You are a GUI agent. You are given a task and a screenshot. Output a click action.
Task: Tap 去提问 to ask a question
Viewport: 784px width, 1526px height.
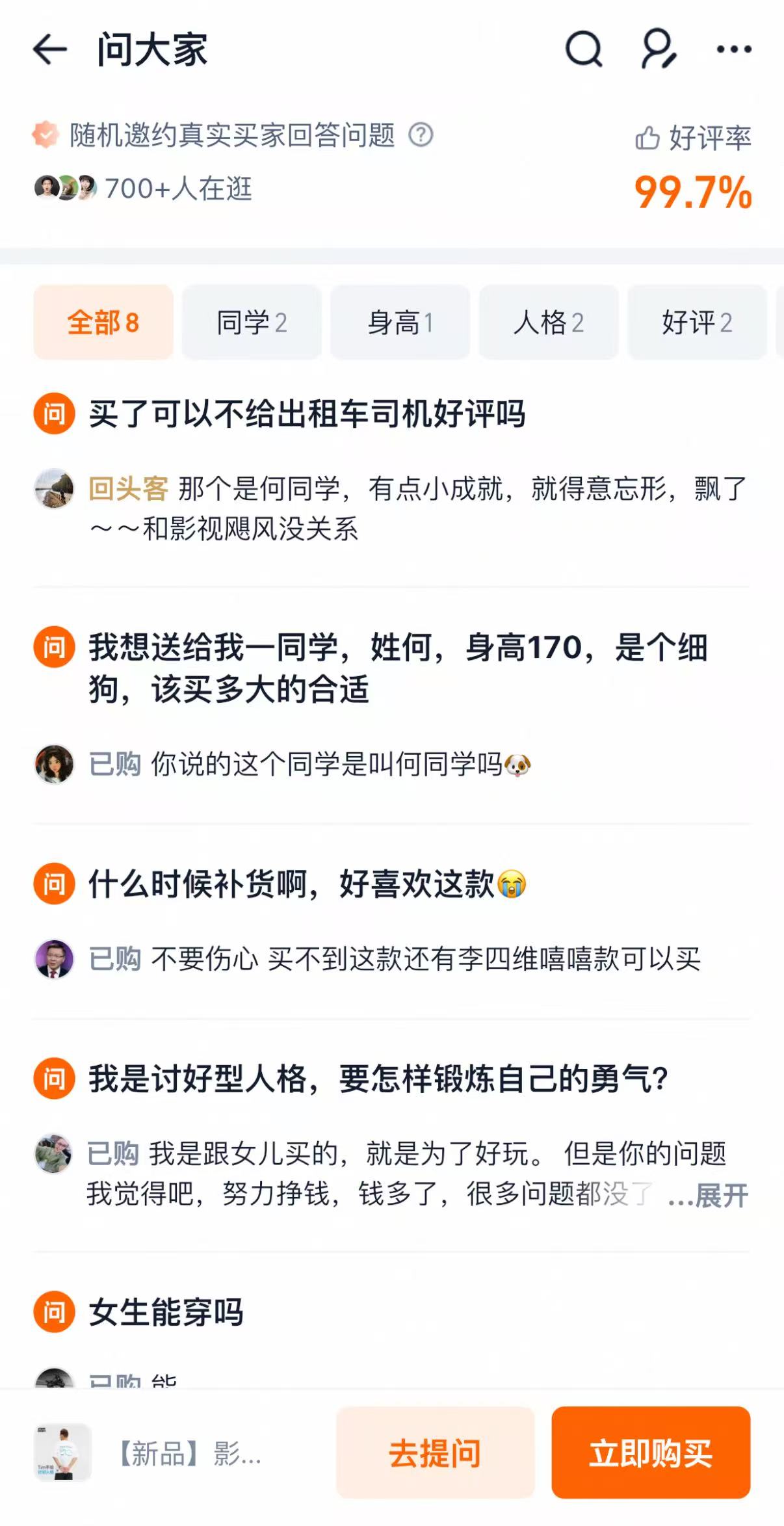click(435, 1453)
